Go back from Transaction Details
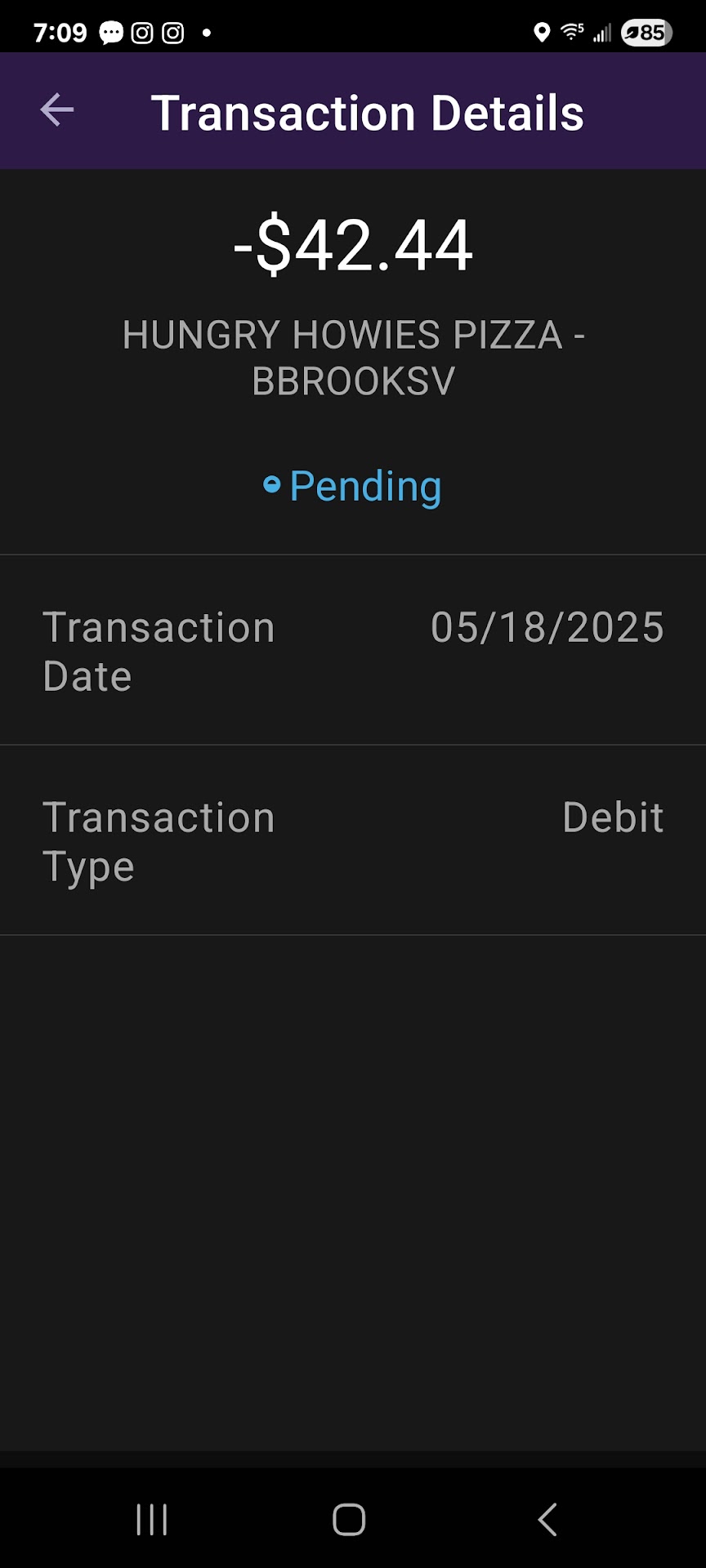 coord(57,110)
